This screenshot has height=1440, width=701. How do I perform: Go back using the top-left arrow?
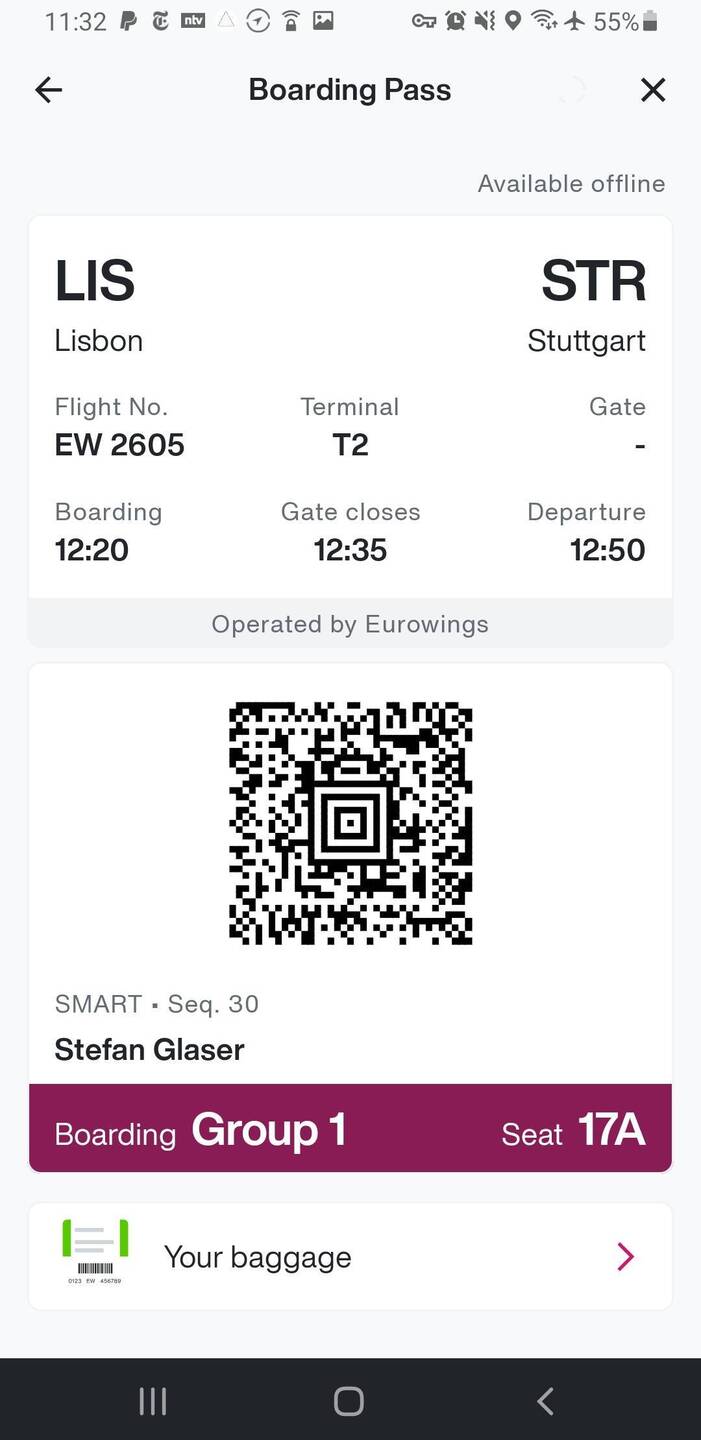[48, 90]
